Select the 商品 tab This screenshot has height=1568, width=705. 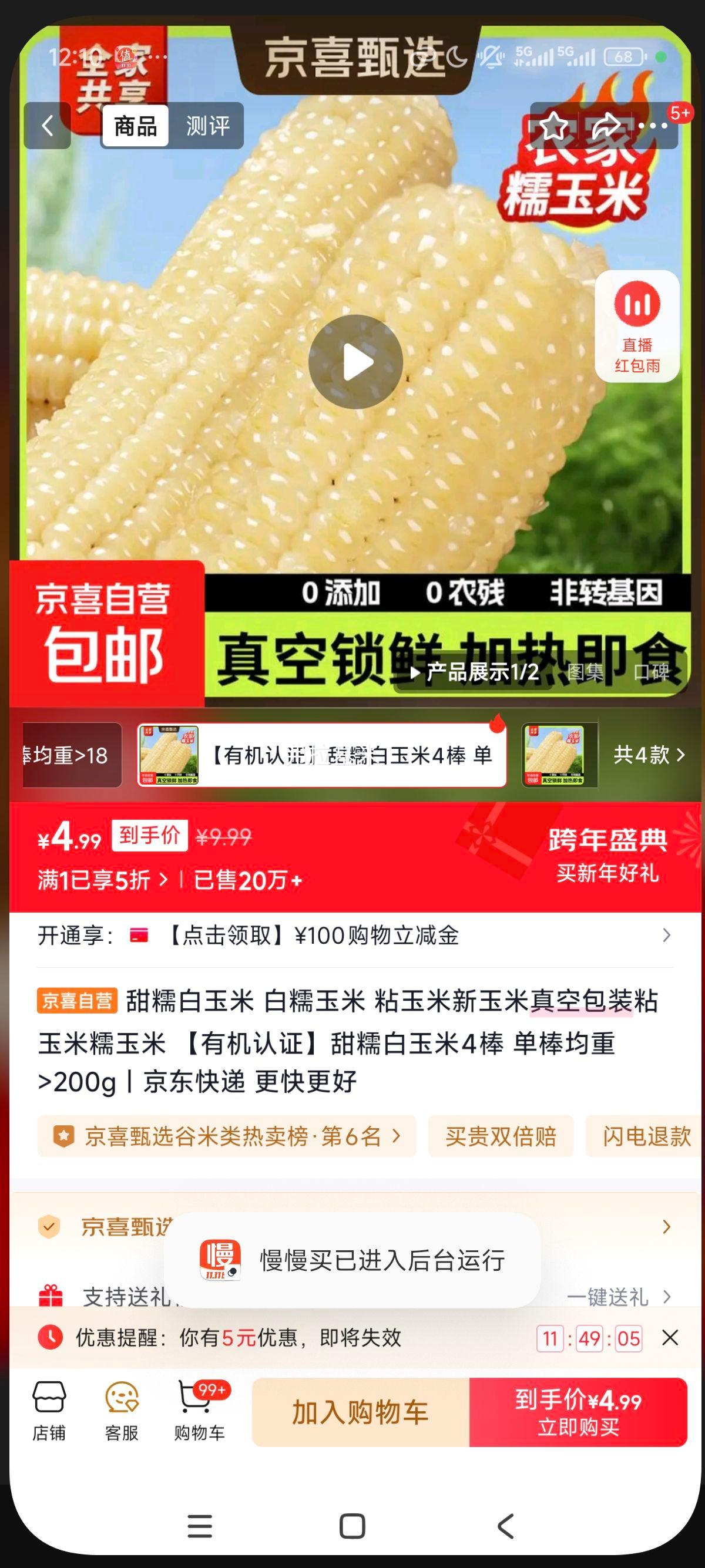[136, 126]
